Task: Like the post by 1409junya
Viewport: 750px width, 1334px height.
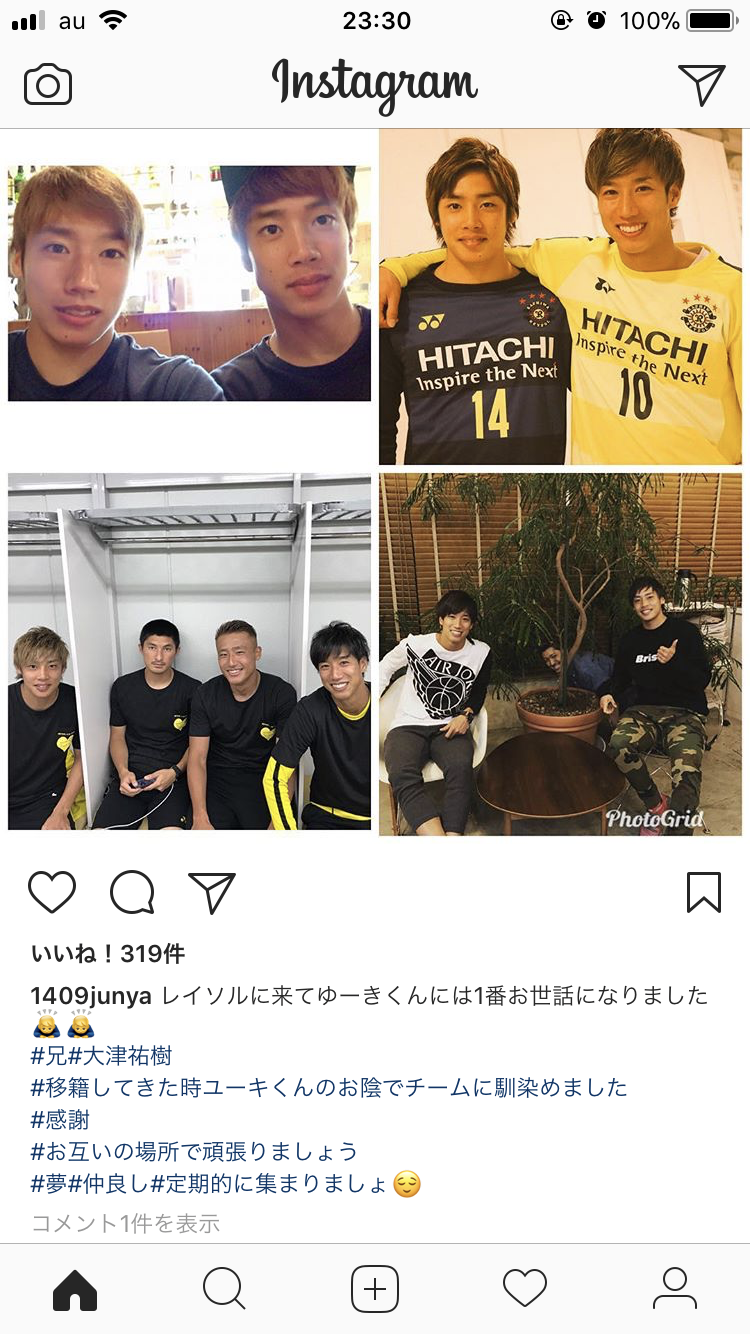Action: point(52,892)
